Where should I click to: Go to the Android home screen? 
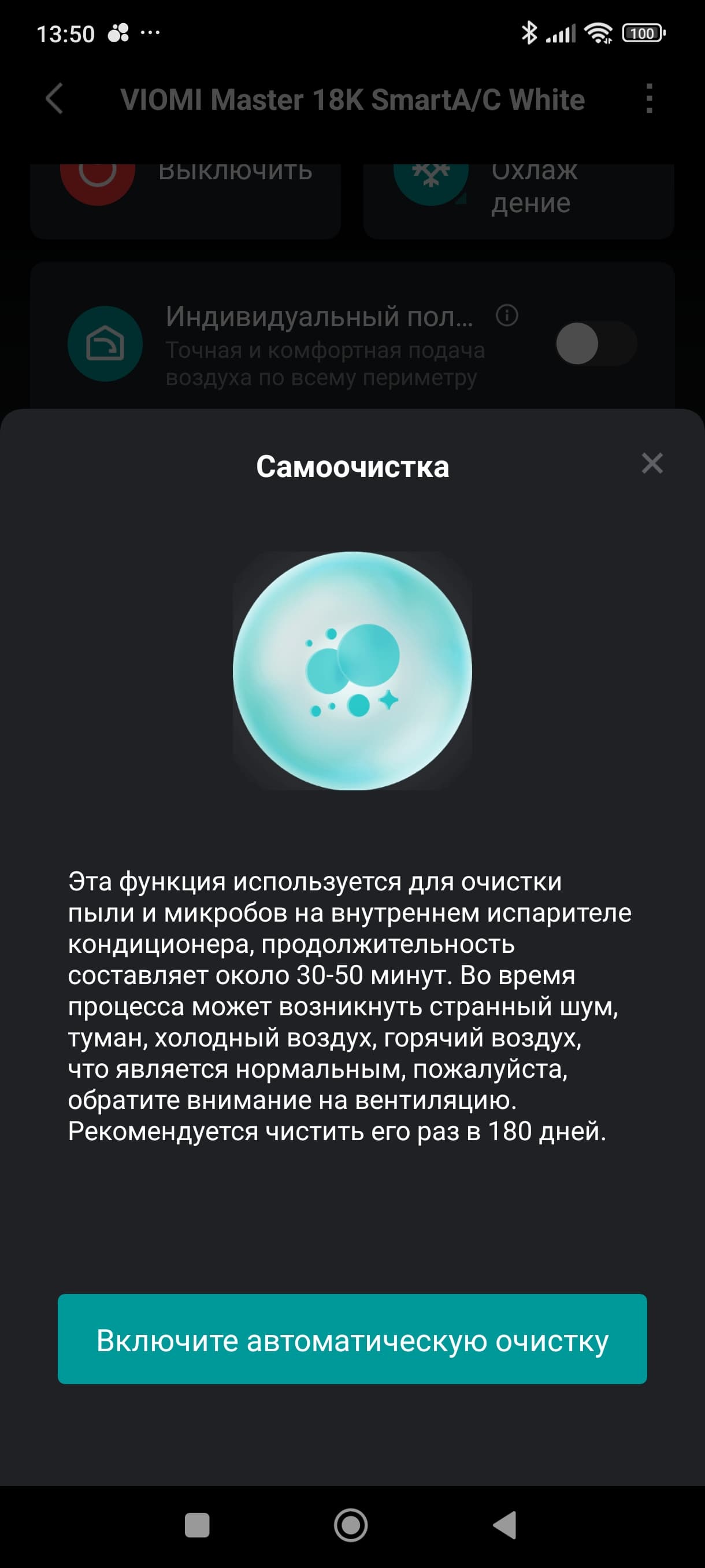351,1525
